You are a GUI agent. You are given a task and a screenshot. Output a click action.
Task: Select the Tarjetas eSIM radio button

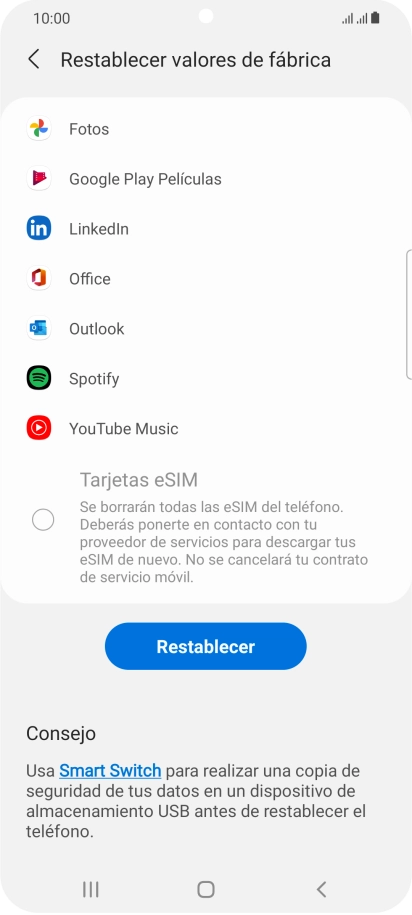[x=43, y=519]
